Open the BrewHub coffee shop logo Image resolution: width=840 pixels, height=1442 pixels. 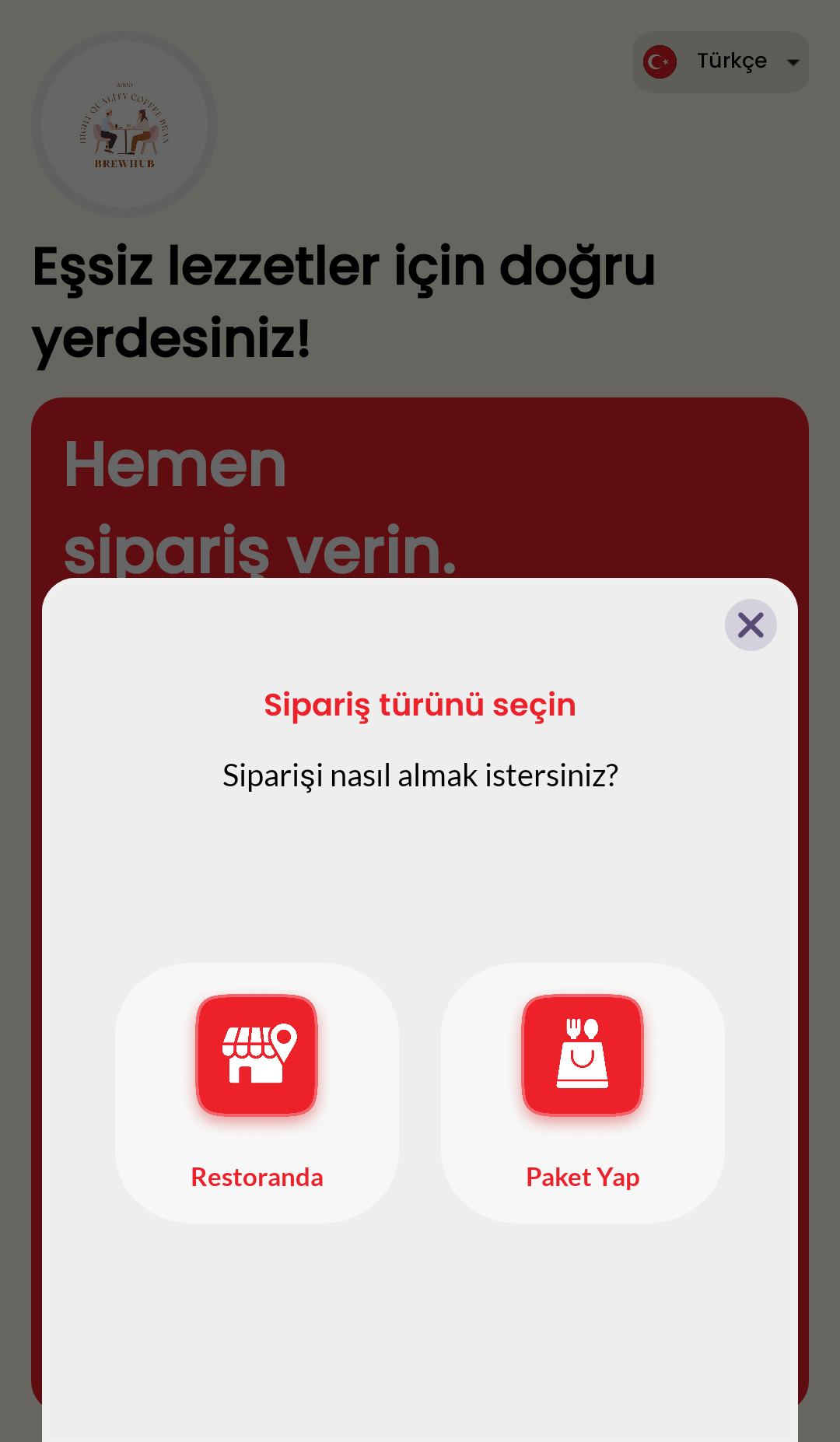pyautogui.click(x=123, y=123)
